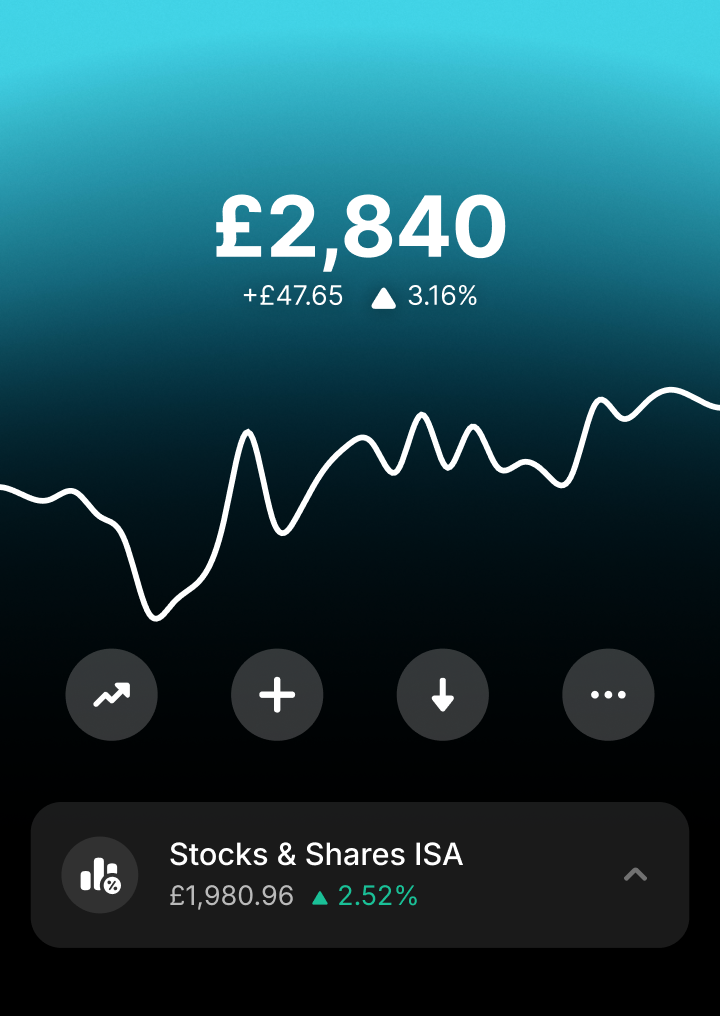Click the upward chevron on the ISA row
Viewport: 720px width, 1016px height.
click(x=636, y=874)
